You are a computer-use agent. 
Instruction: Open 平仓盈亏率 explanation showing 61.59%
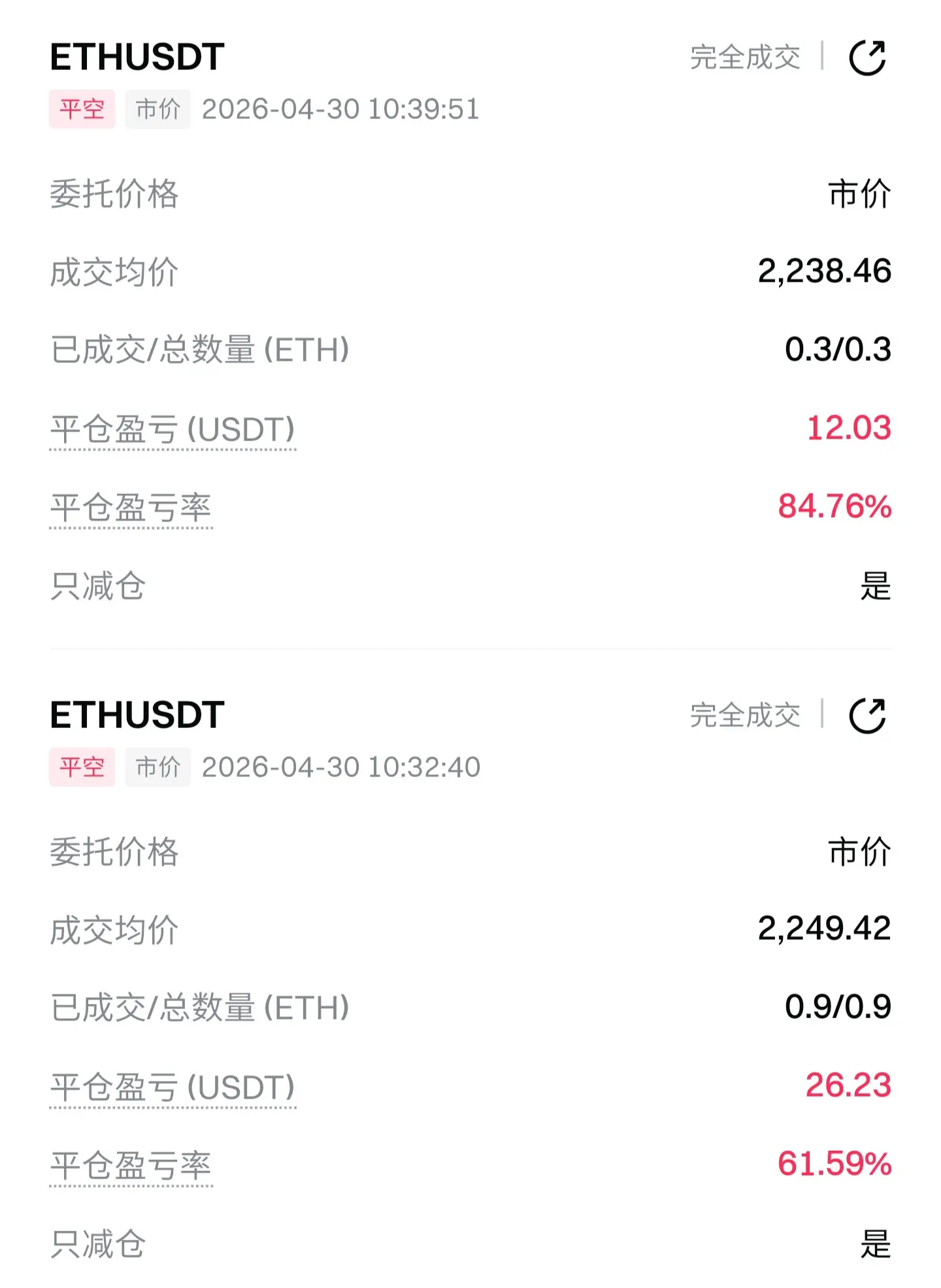pos(131,1166)
